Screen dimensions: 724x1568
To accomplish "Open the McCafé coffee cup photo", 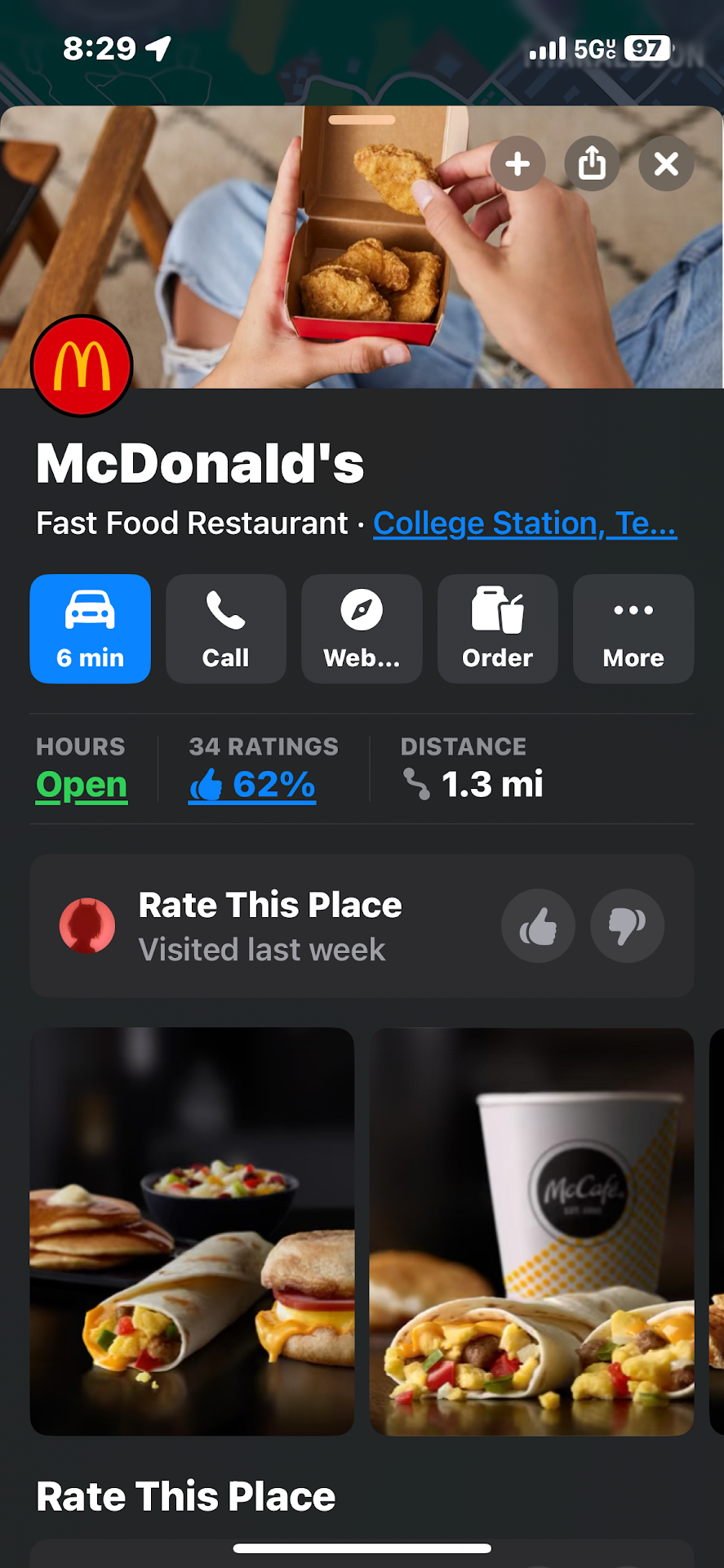I will coord(531,1231).
